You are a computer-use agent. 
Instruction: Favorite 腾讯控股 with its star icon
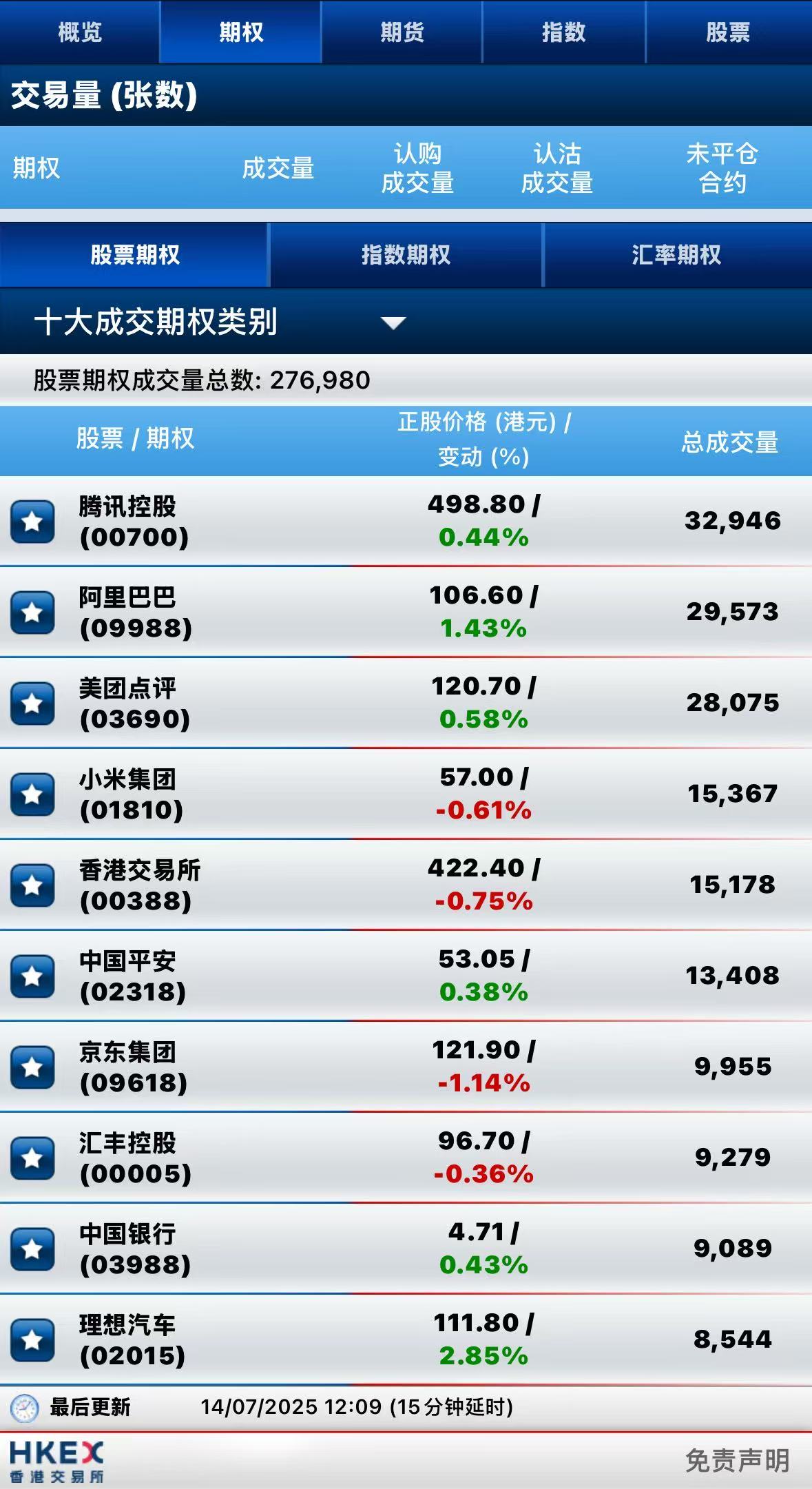[x=32, y=522]
